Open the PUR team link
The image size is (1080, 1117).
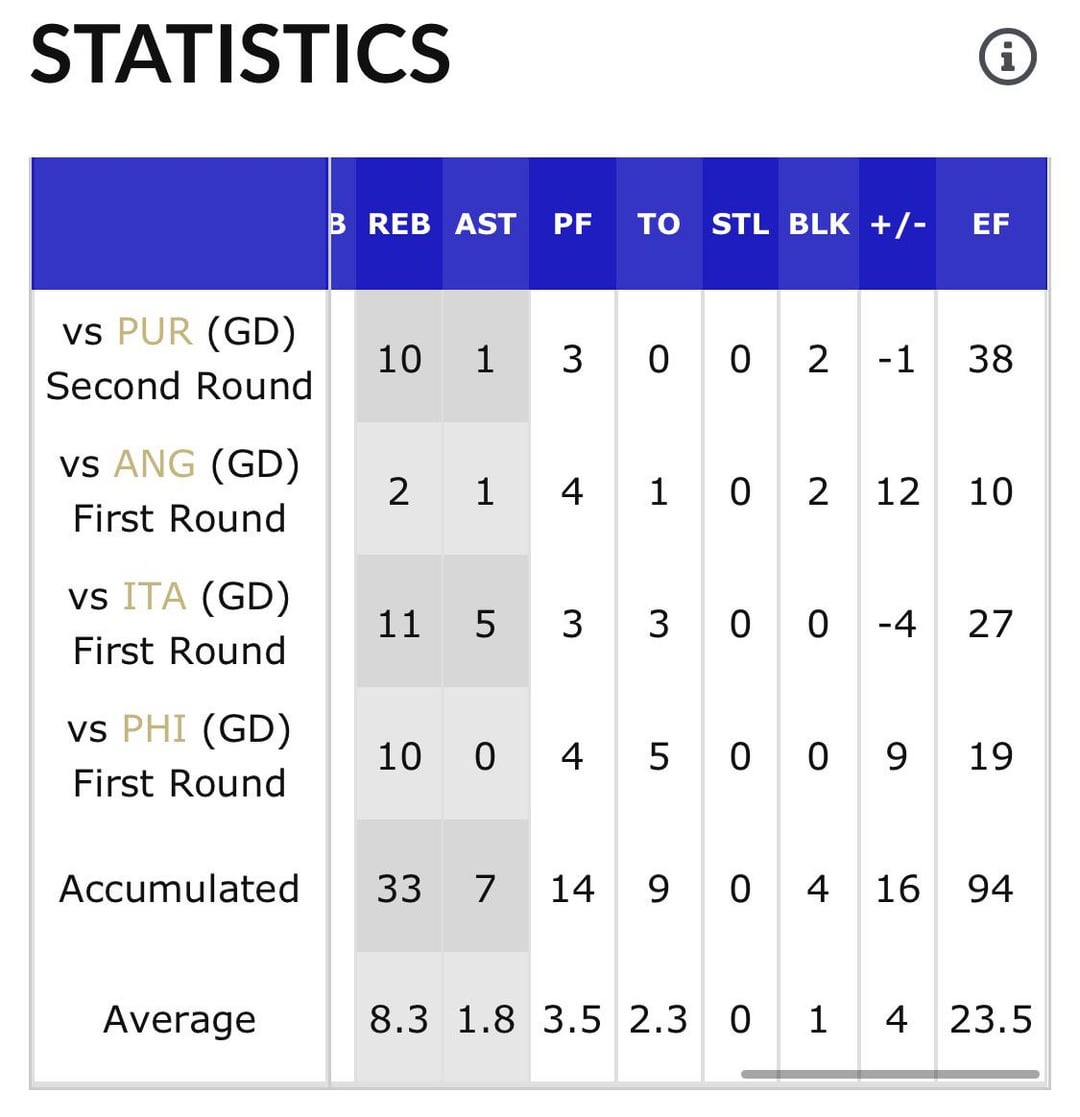155,332
